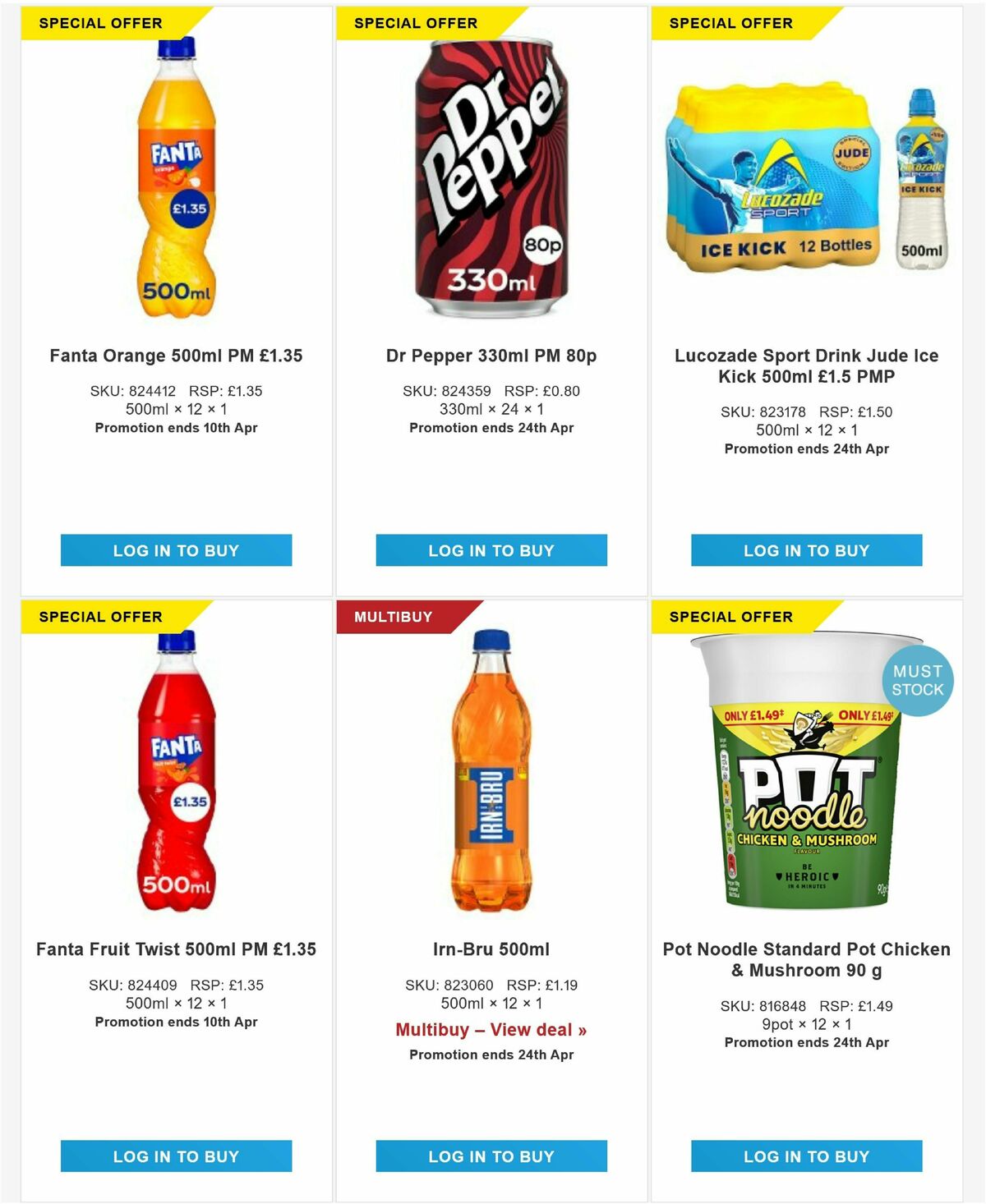Click LOG IN TO BUY under Dr Pepper
Viewport: 986px width, 1204px height.
tap(491, 551)
